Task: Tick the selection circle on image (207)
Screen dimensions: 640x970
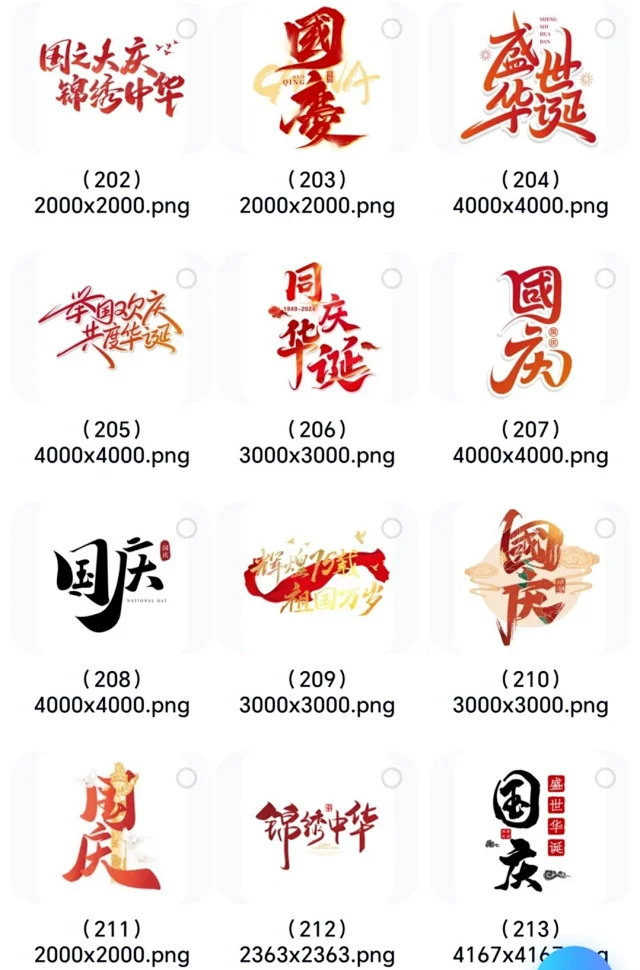Action: (x=605, y=278)
